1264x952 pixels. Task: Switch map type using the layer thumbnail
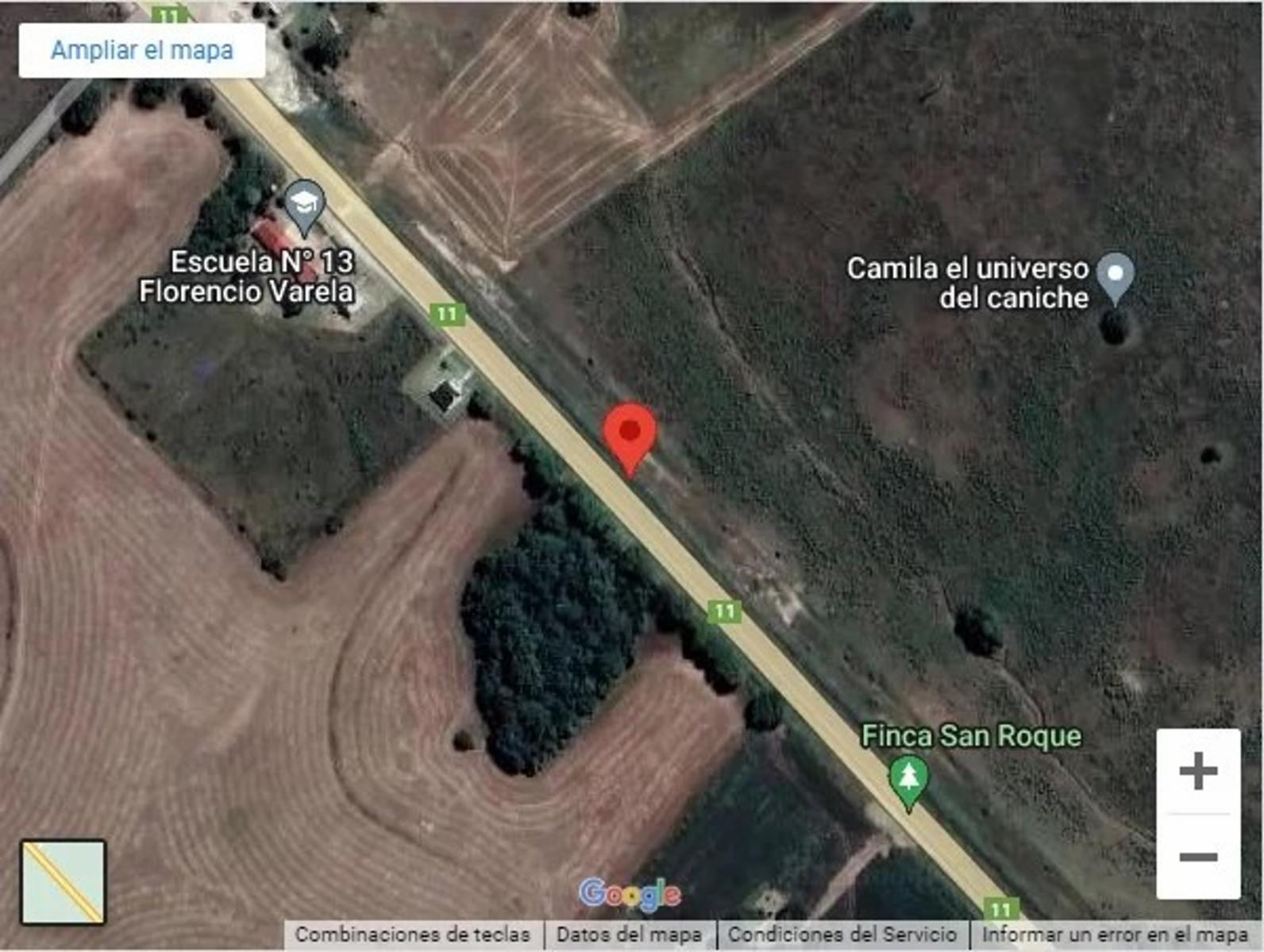pyautogui.click(x=63, y=882)
